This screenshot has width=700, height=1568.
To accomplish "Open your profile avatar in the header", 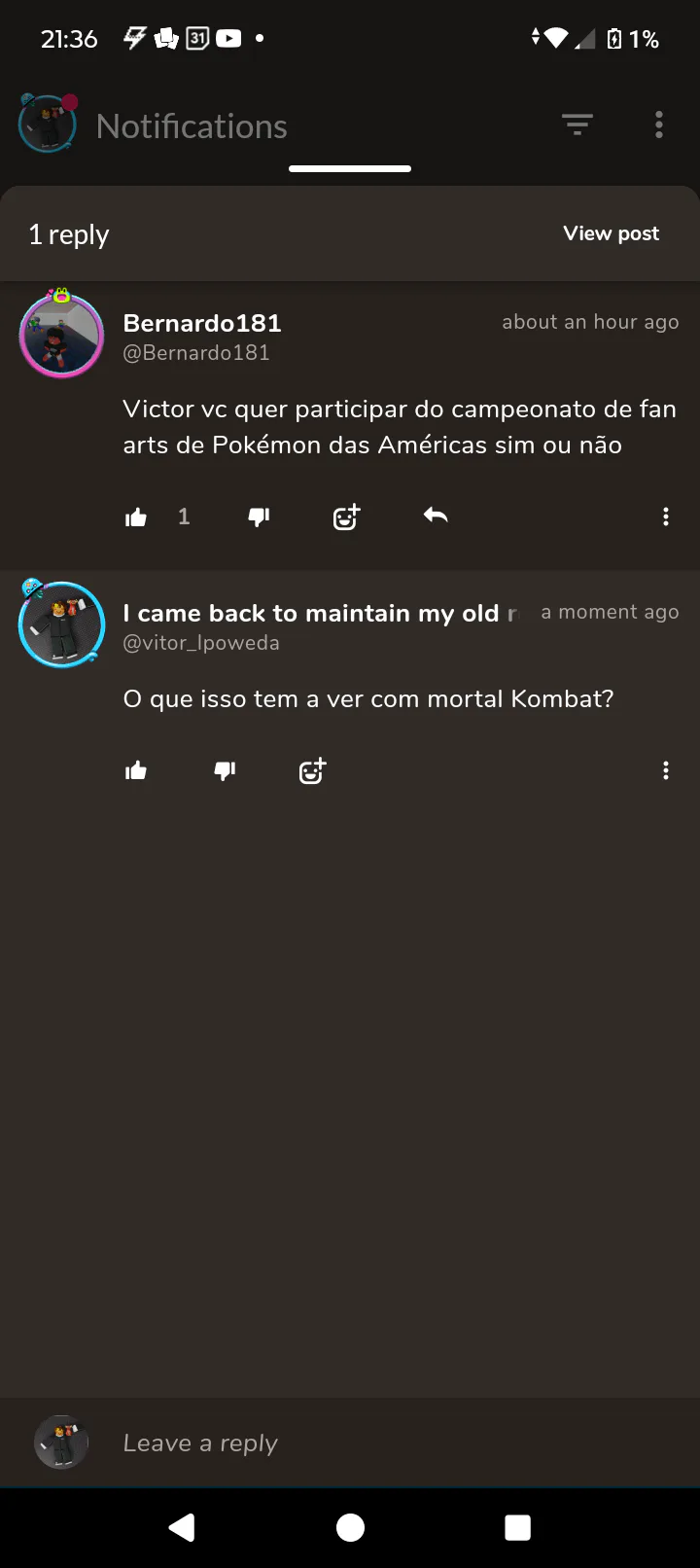I will click(47, 125).
